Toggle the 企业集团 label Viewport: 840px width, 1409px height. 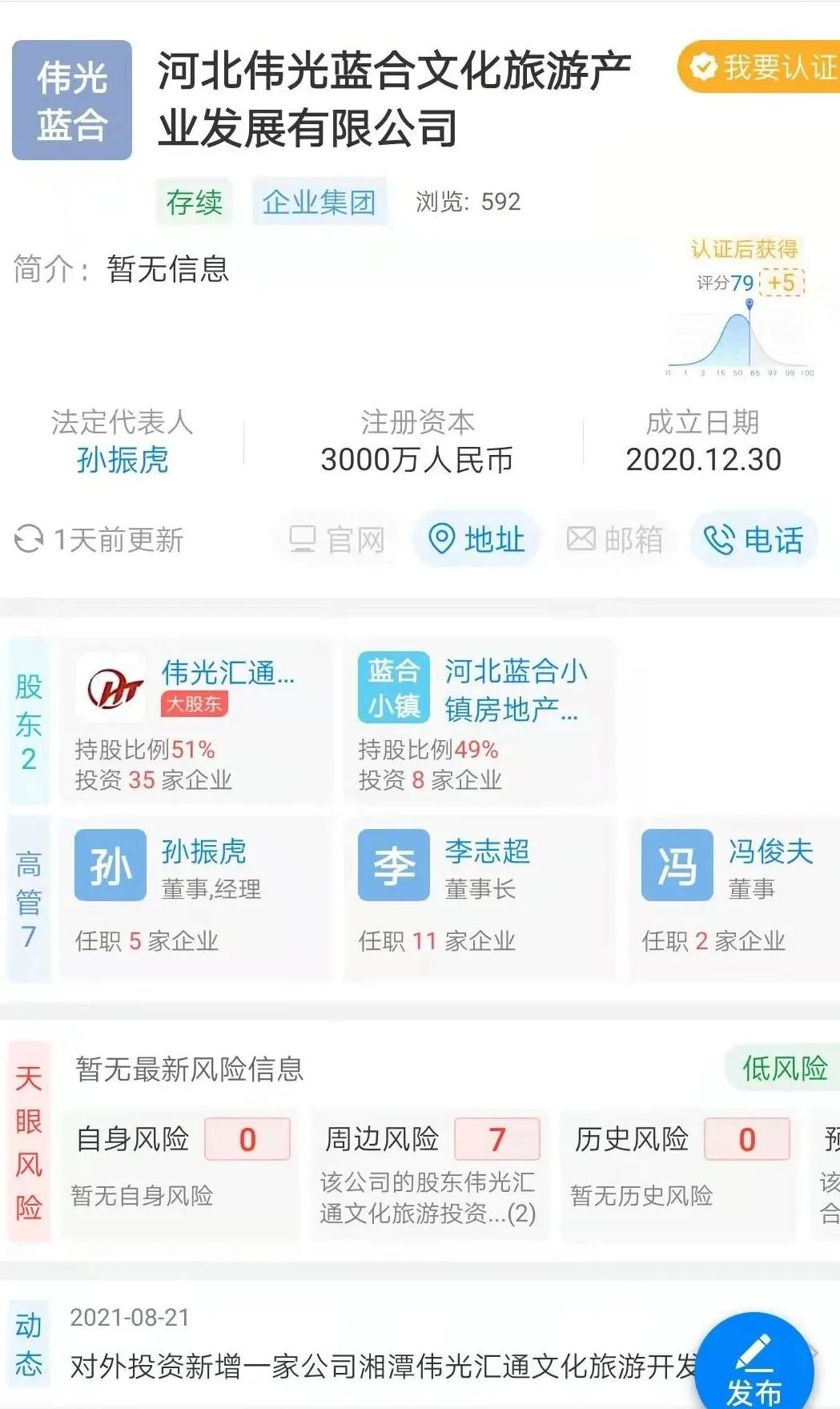click(x=320, y=202)
